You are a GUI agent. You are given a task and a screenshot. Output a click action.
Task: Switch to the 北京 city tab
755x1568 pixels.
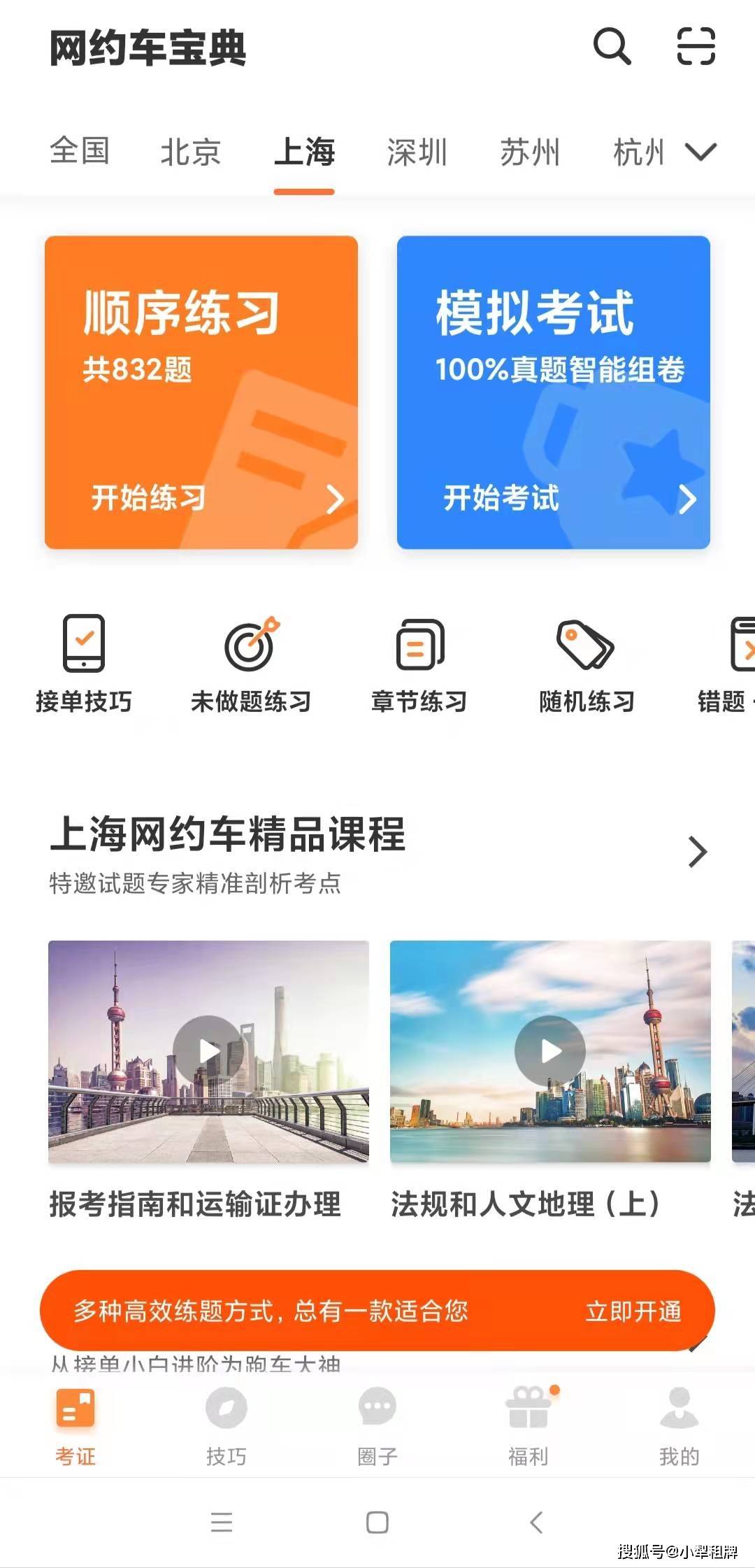191,152
